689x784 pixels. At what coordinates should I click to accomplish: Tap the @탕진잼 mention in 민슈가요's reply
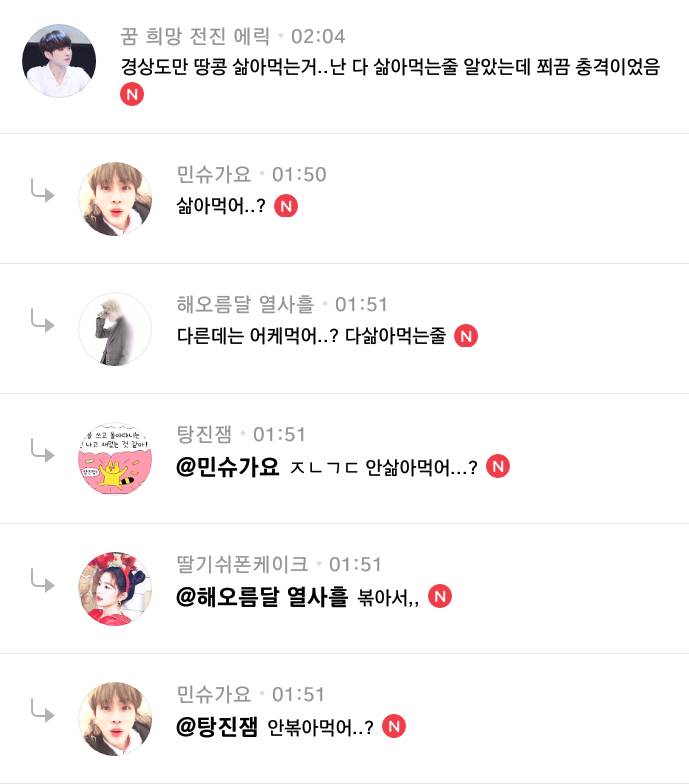(x=217, y=726)
